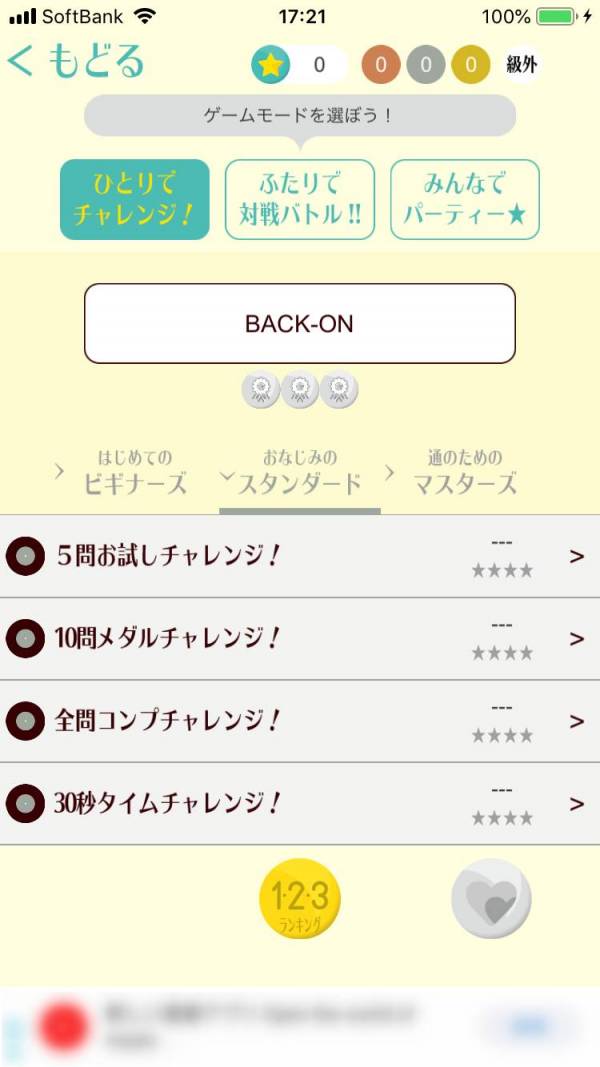Open the ランキング ranking button
This screenshot has width=600, height=1067.
click(x=300, y=898)
